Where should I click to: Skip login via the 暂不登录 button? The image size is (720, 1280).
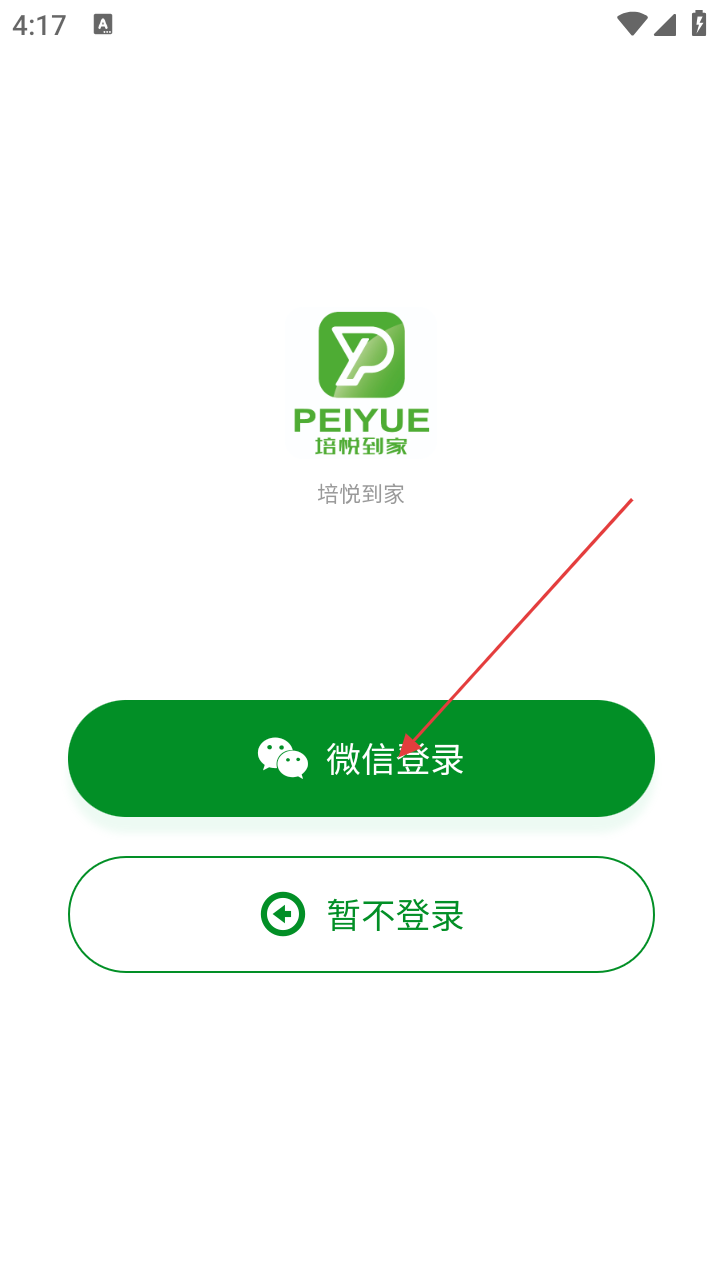(360, 914)
